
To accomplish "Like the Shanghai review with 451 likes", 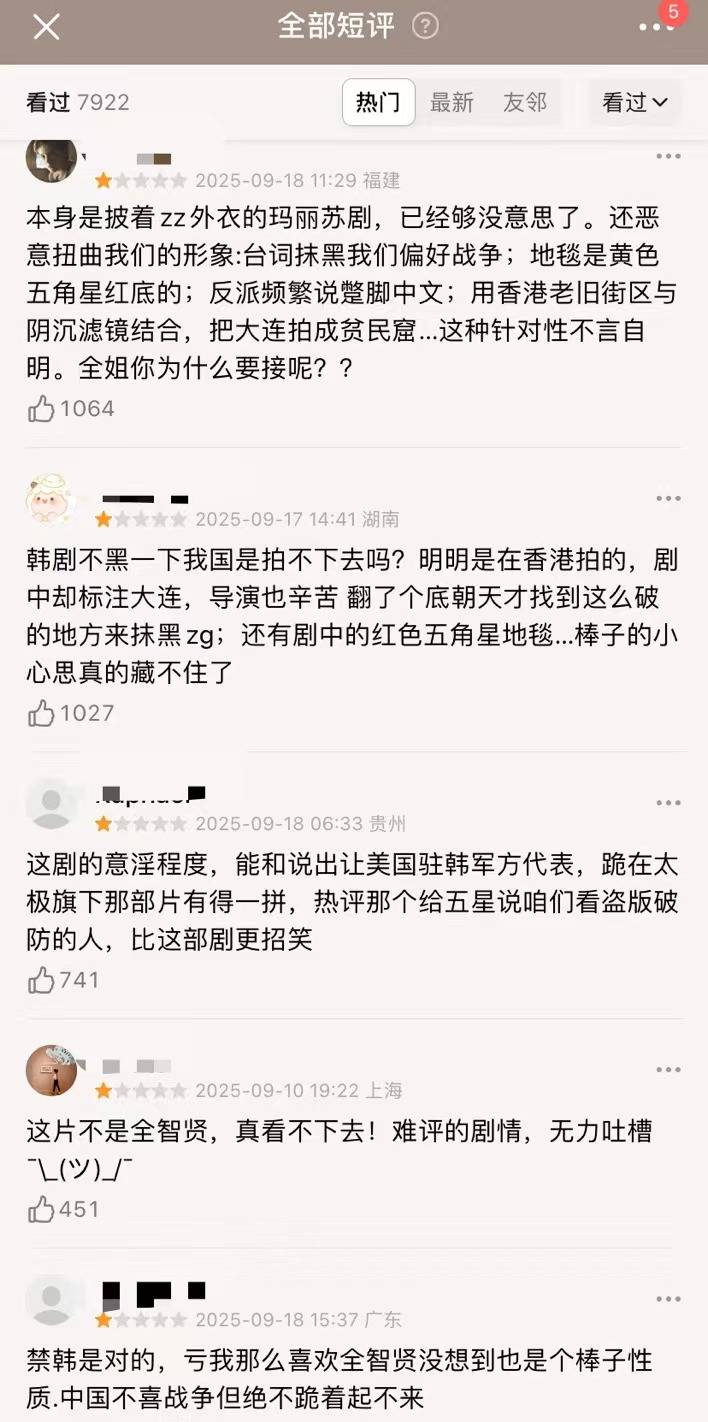I will [x=42, y=1209].
